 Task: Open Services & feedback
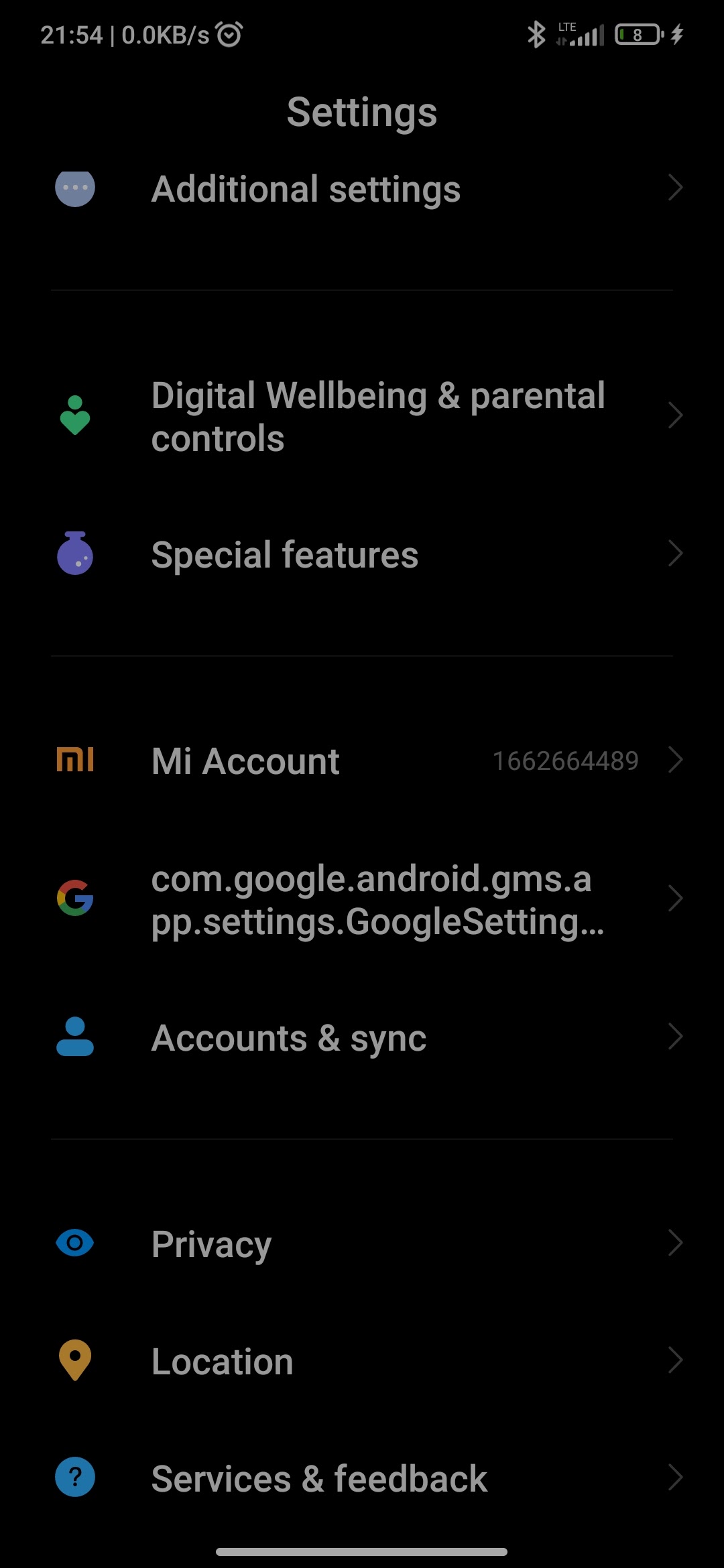tap(362, 1478)
